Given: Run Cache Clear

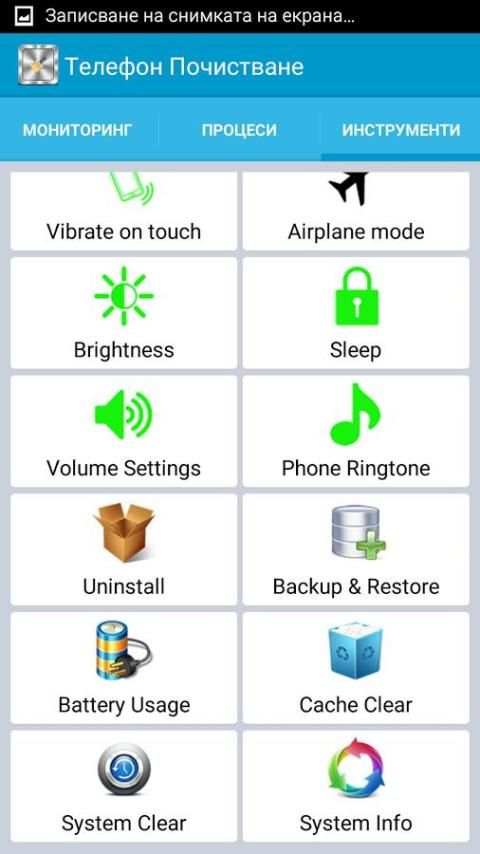Looking at the screenshot, I should coord(356,668).
